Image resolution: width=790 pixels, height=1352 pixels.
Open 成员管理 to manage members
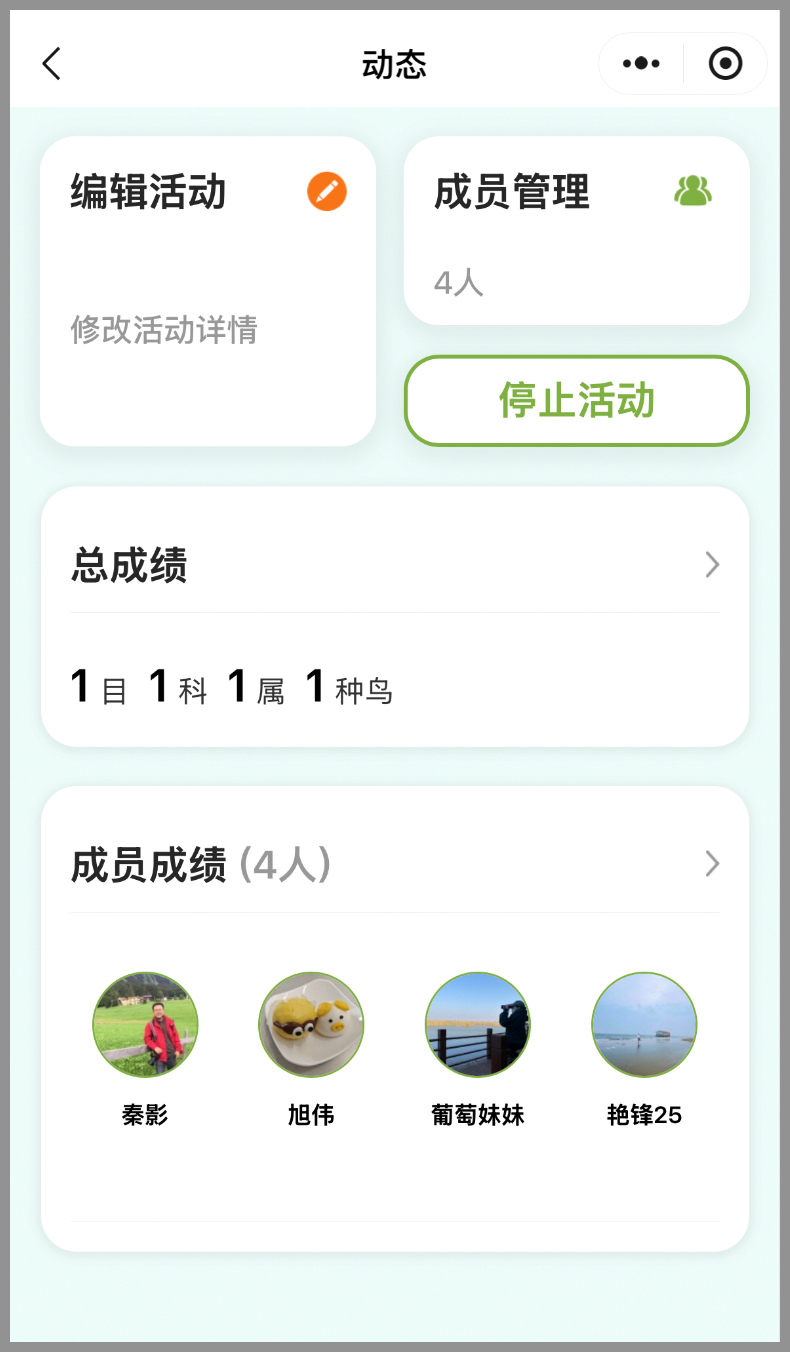click(576, 231)
